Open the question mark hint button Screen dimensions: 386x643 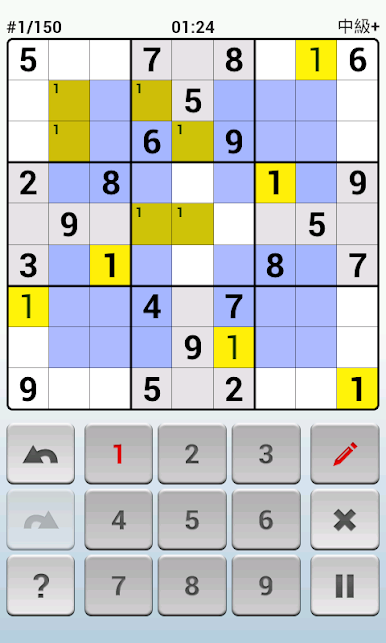pos(40,585)
